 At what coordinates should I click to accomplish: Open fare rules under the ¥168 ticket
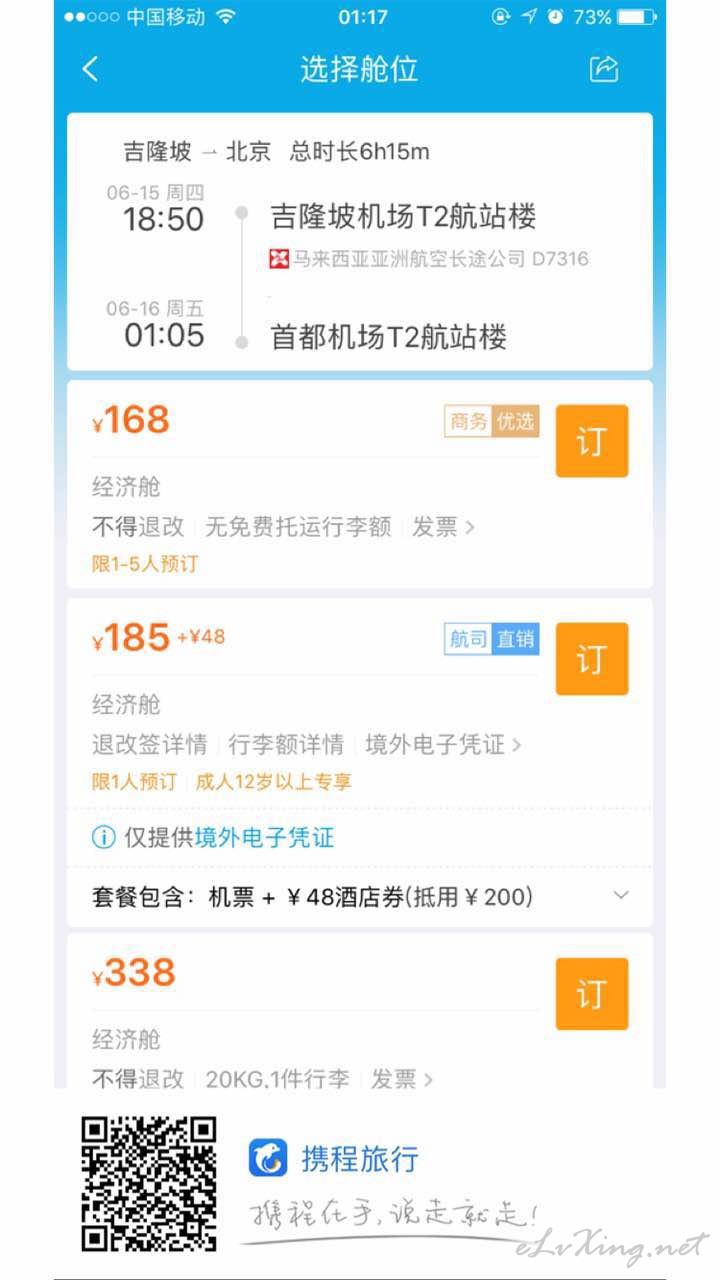[x=284, y=527]
